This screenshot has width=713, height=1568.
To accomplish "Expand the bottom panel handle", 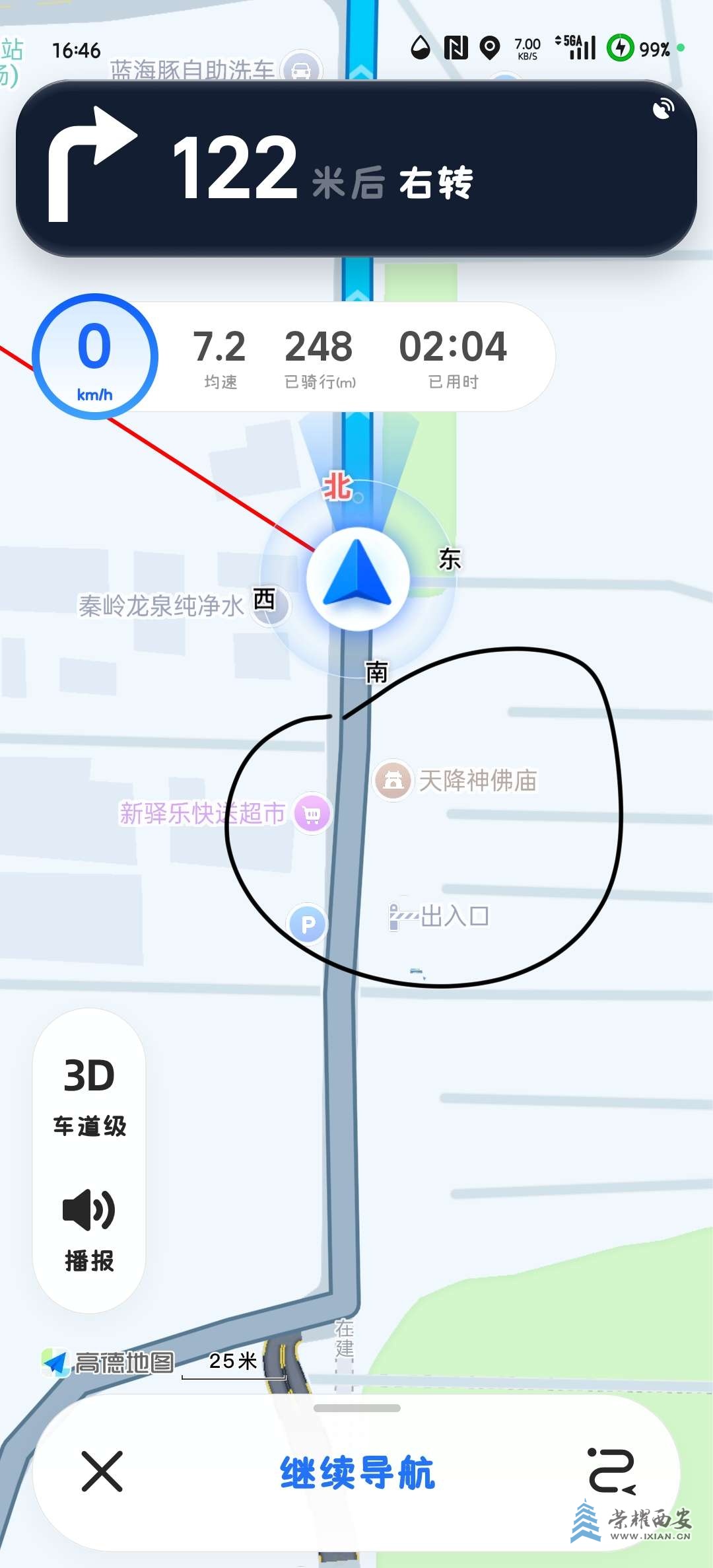I will [357, 1408].
